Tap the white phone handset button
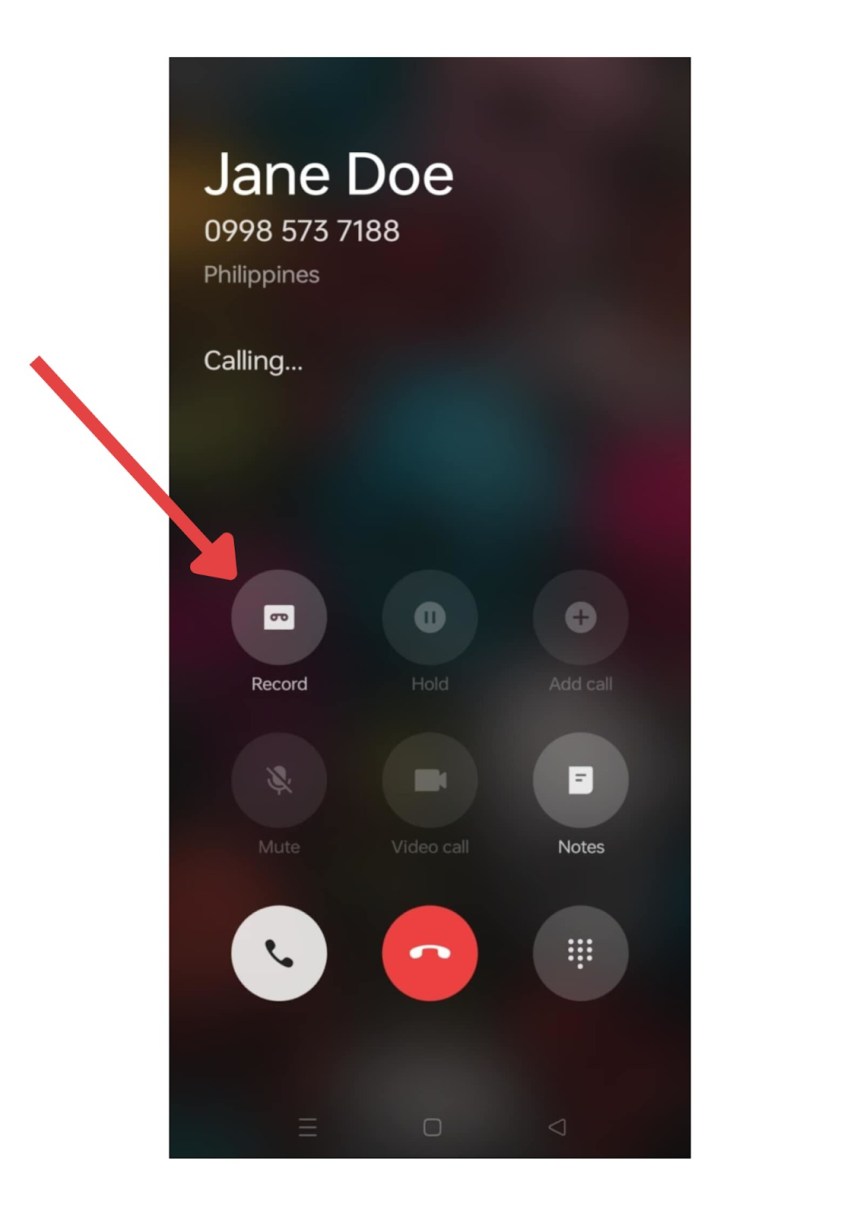Viewport: 860px width, 1216px height. [x=278, y=953]
